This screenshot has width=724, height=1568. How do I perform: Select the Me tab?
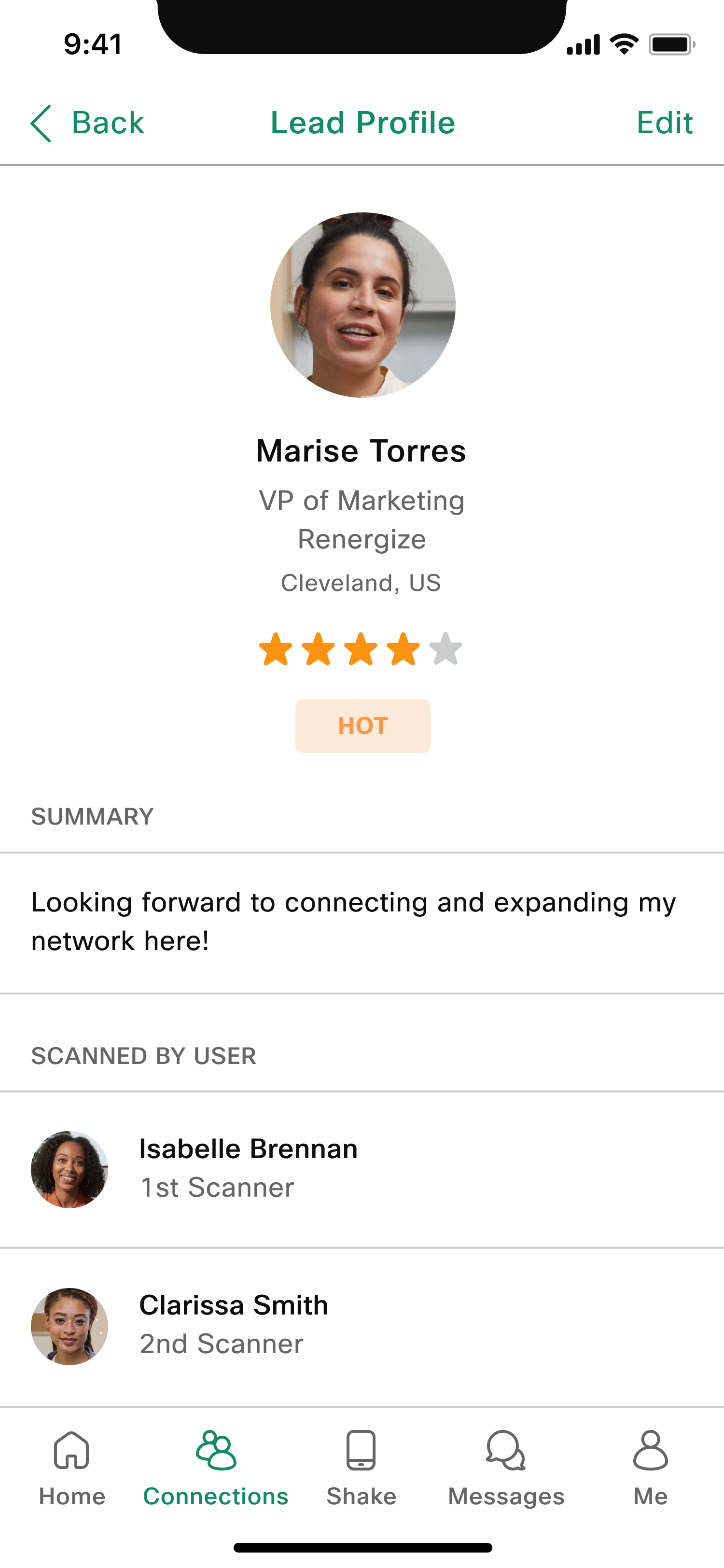click(650, 1468)
